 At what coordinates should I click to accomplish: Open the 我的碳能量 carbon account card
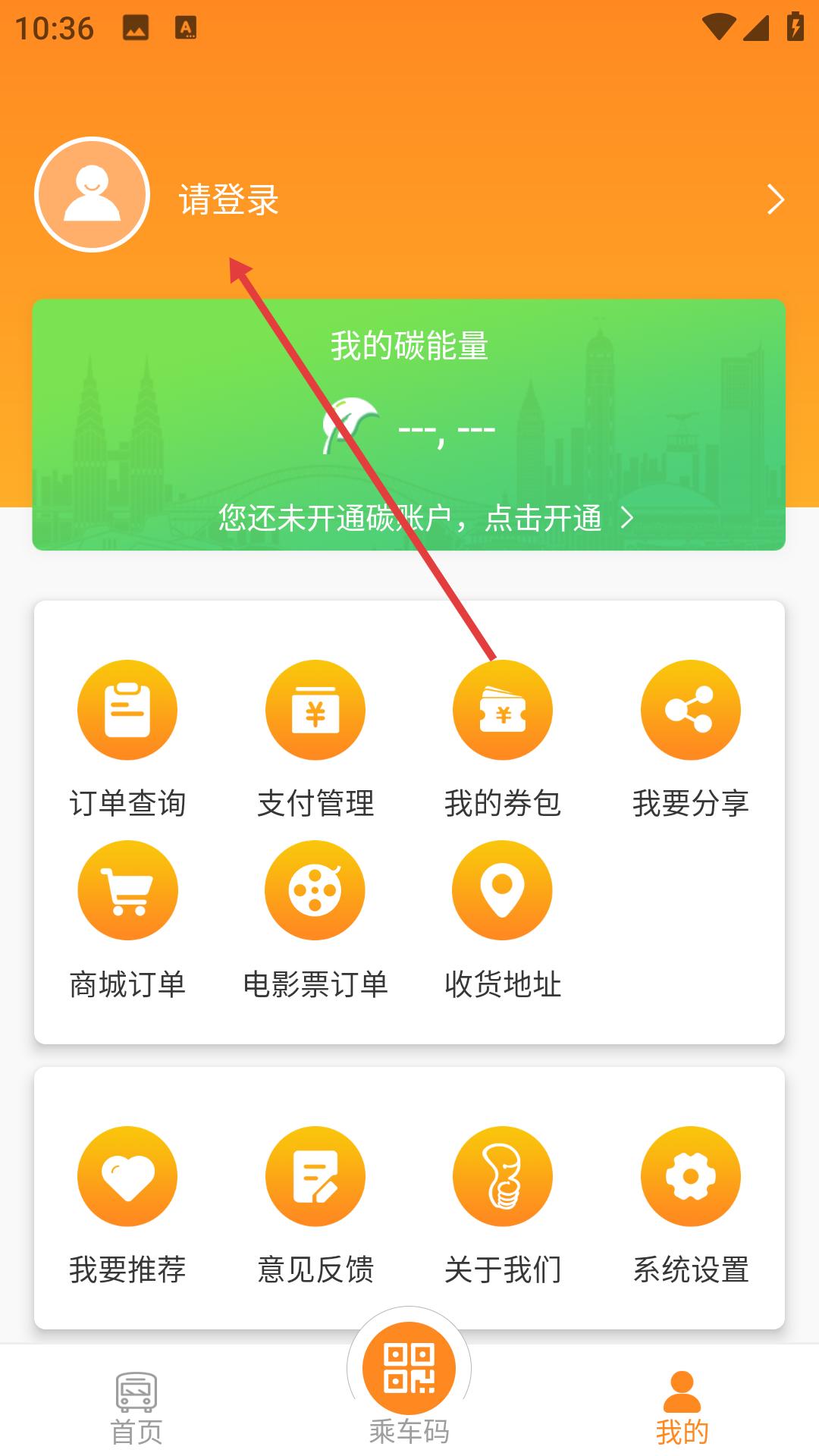pos(409,425)
